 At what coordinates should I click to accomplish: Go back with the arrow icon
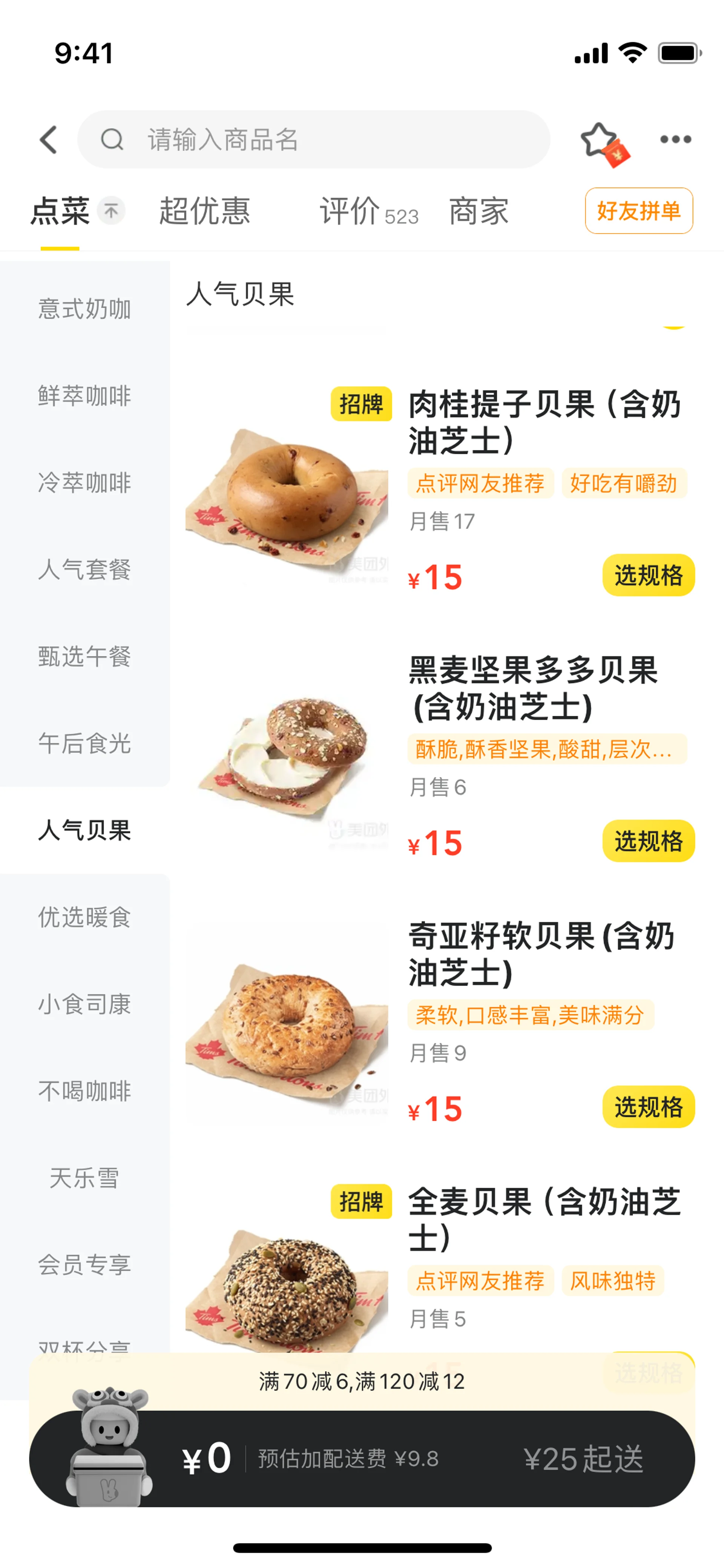49,140
